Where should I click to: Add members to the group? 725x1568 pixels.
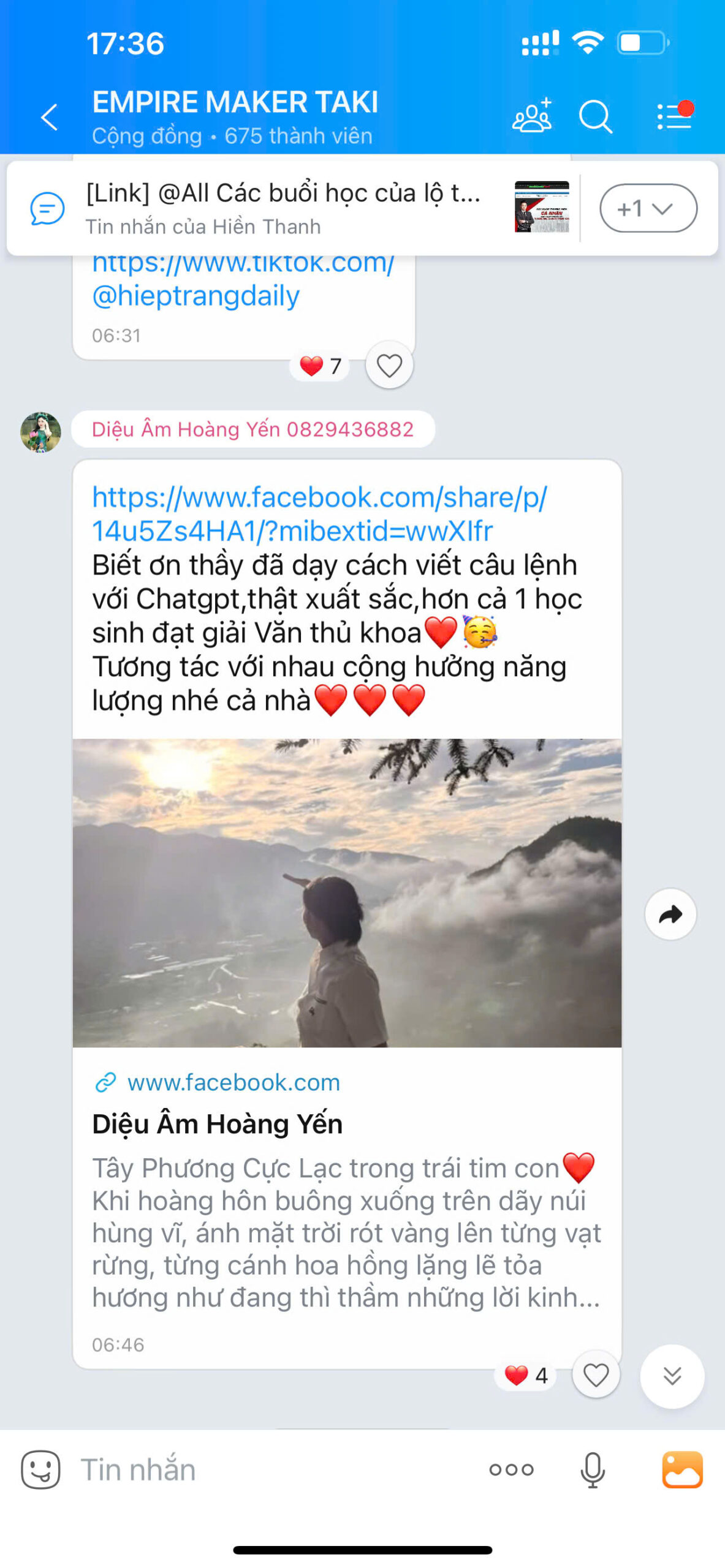pos(532,116)
